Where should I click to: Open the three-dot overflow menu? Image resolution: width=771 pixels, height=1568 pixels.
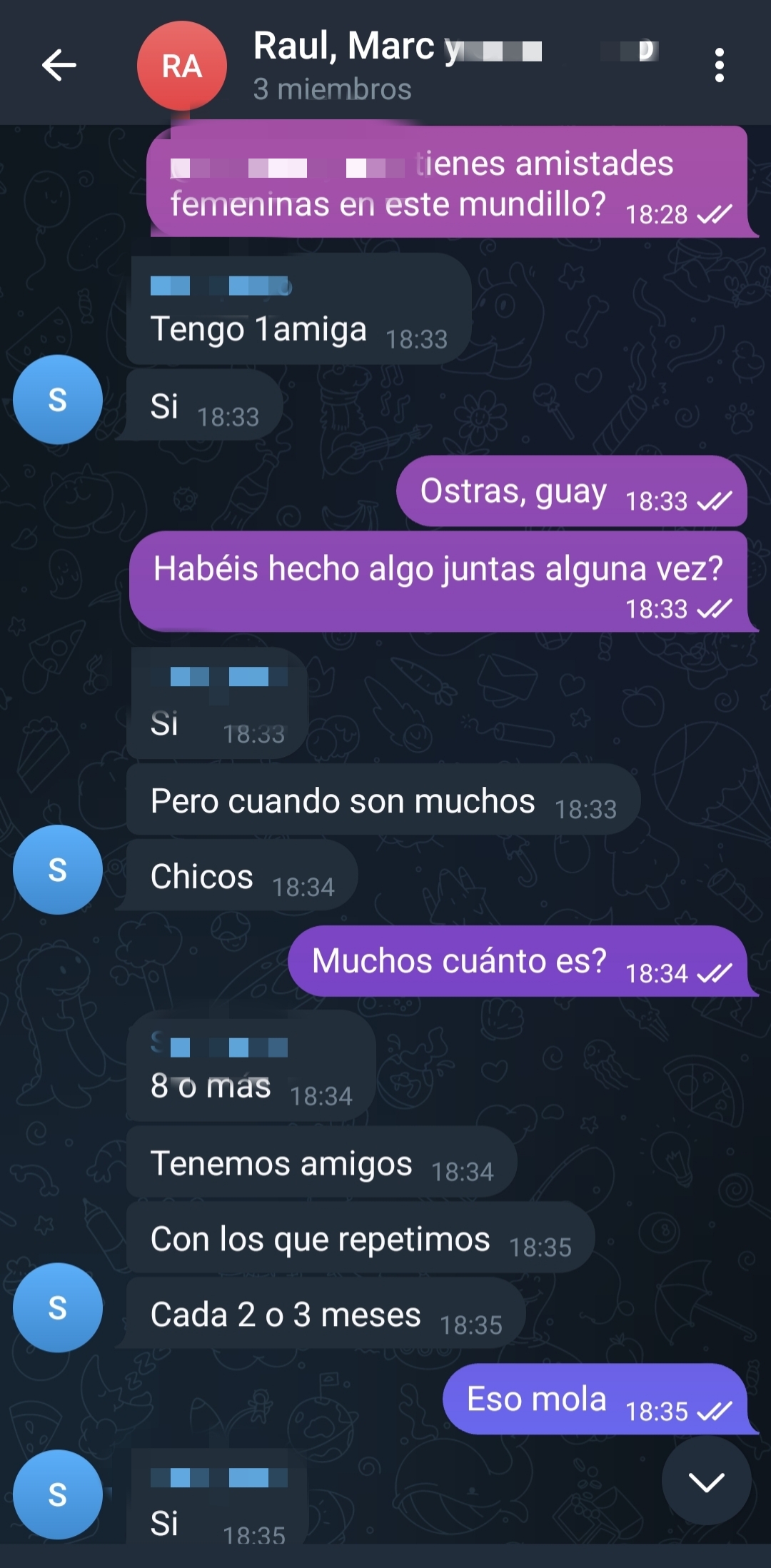[x=719, y=66]
